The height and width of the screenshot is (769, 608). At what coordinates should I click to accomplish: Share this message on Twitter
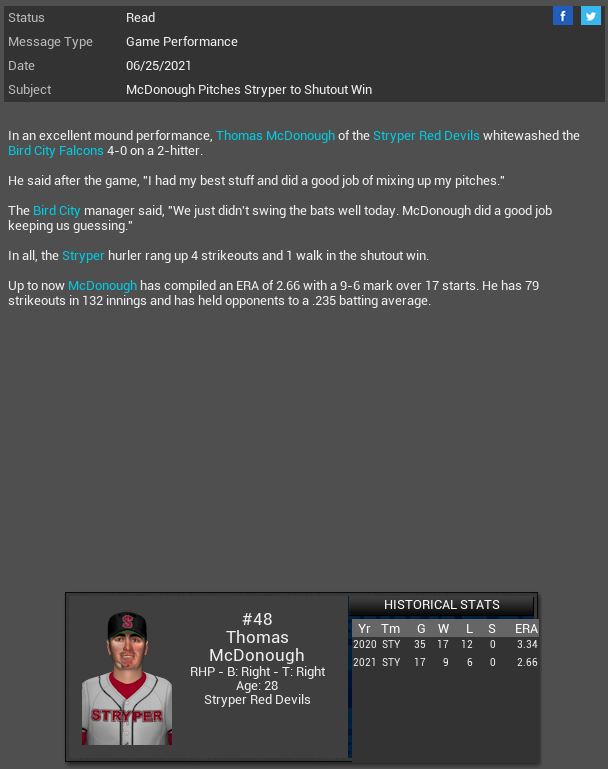pyautogui.click(x=591, y=16)
